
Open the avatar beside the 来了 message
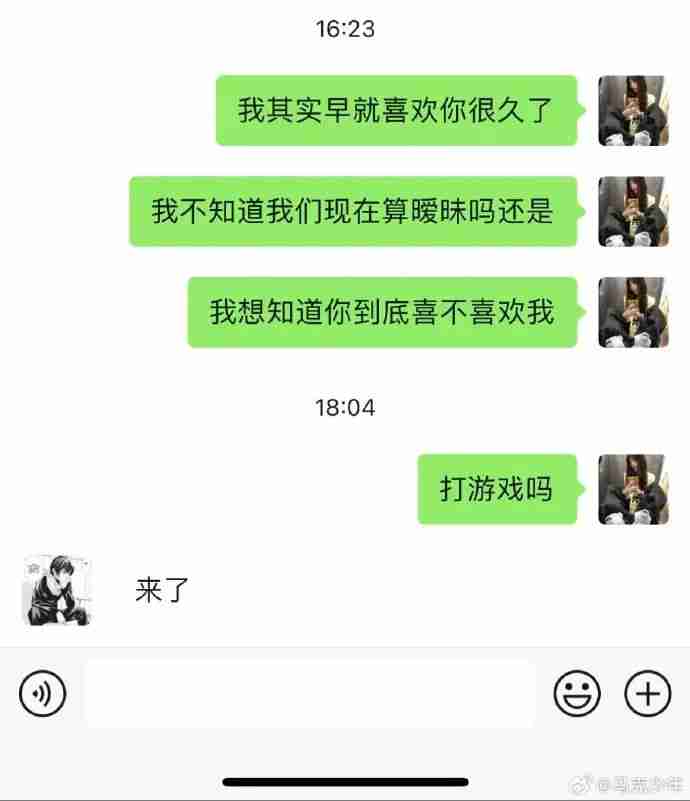53,591
